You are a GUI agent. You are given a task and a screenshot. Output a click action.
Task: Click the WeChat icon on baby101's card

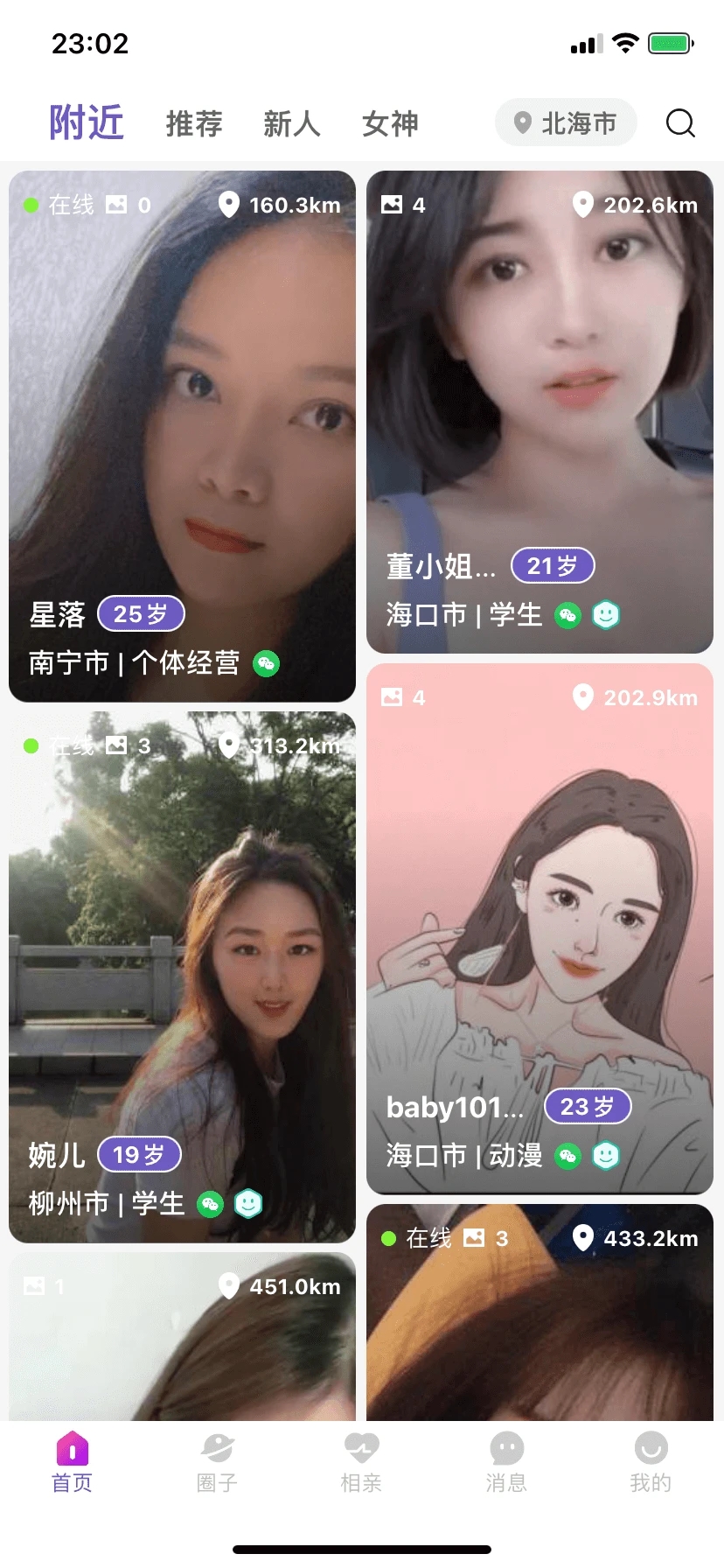click(x=568, y=1155)
